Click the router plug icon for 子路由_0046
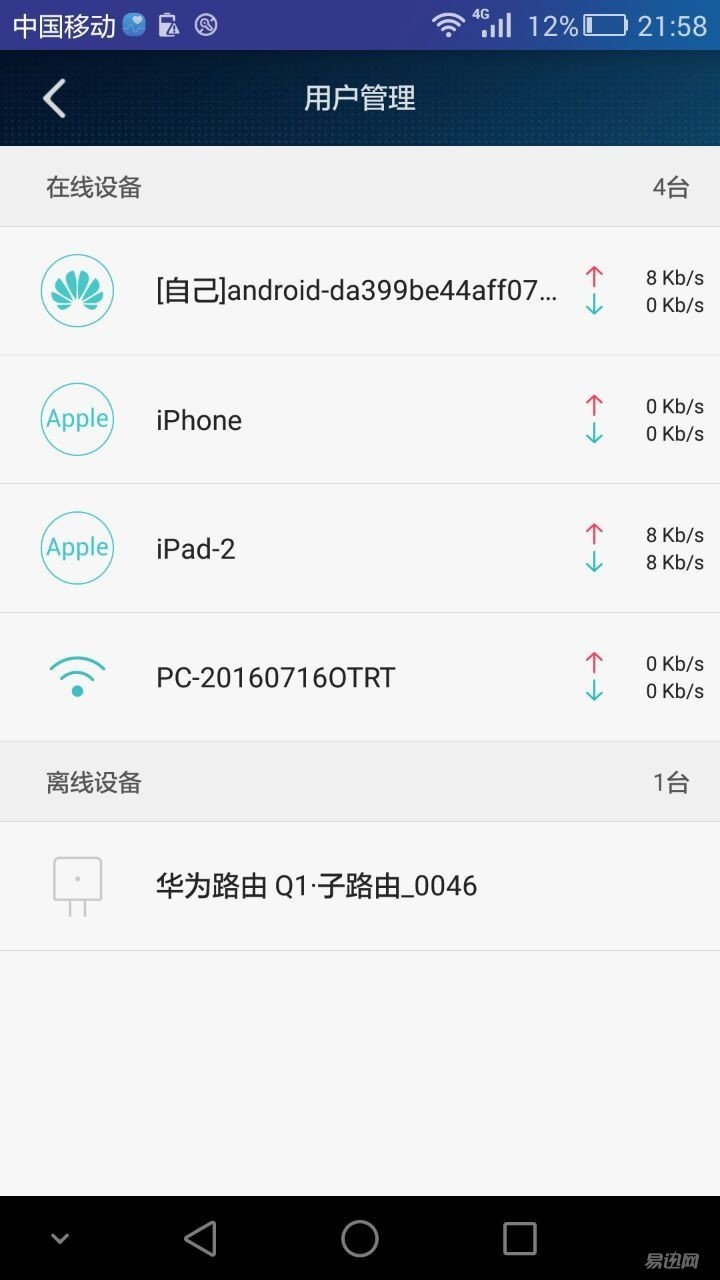Image resolution: width=720 pixels, height=1280 pixels. [x=76, y=885]
